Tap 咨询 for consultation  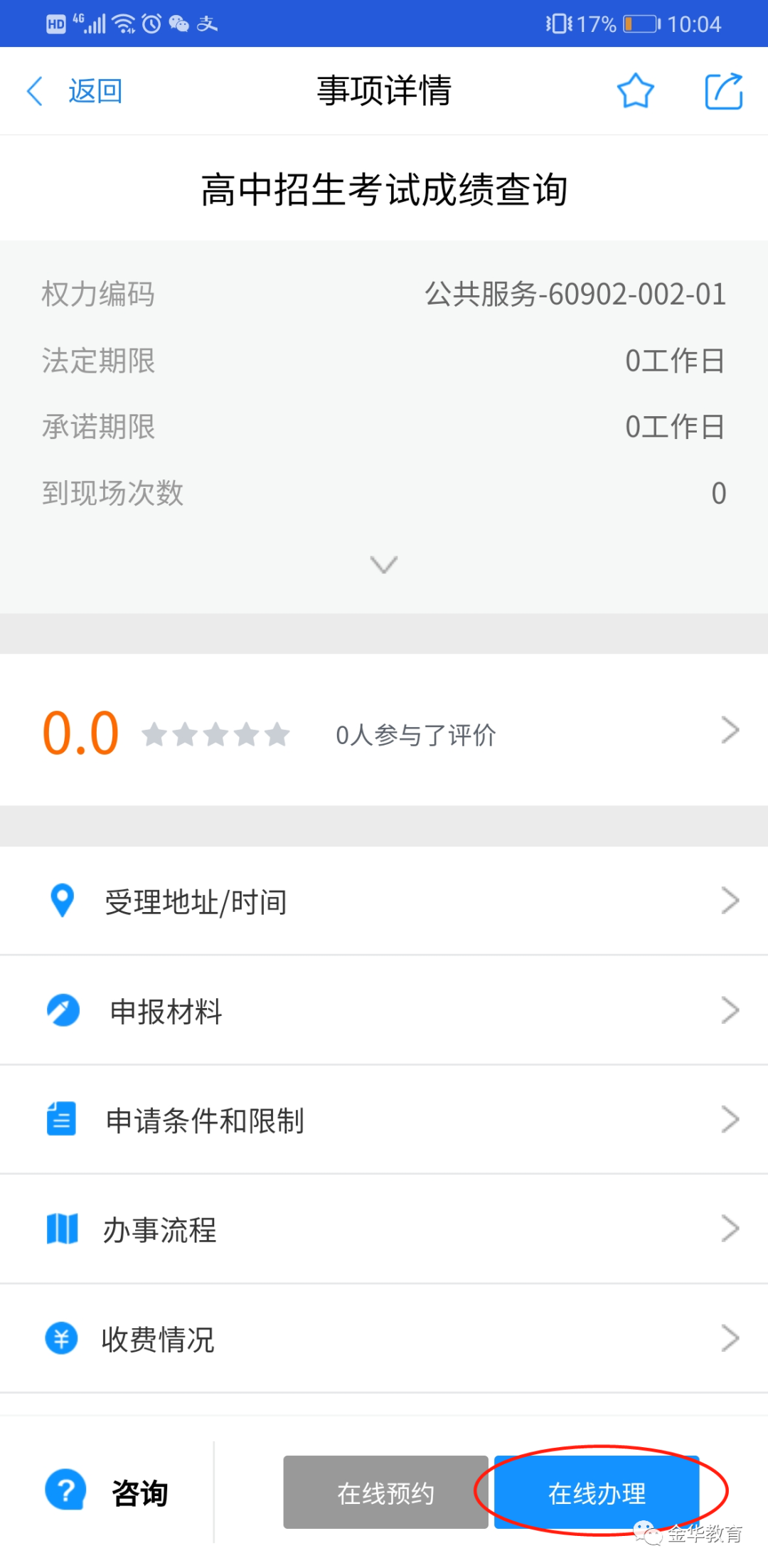coord(108,1492)
